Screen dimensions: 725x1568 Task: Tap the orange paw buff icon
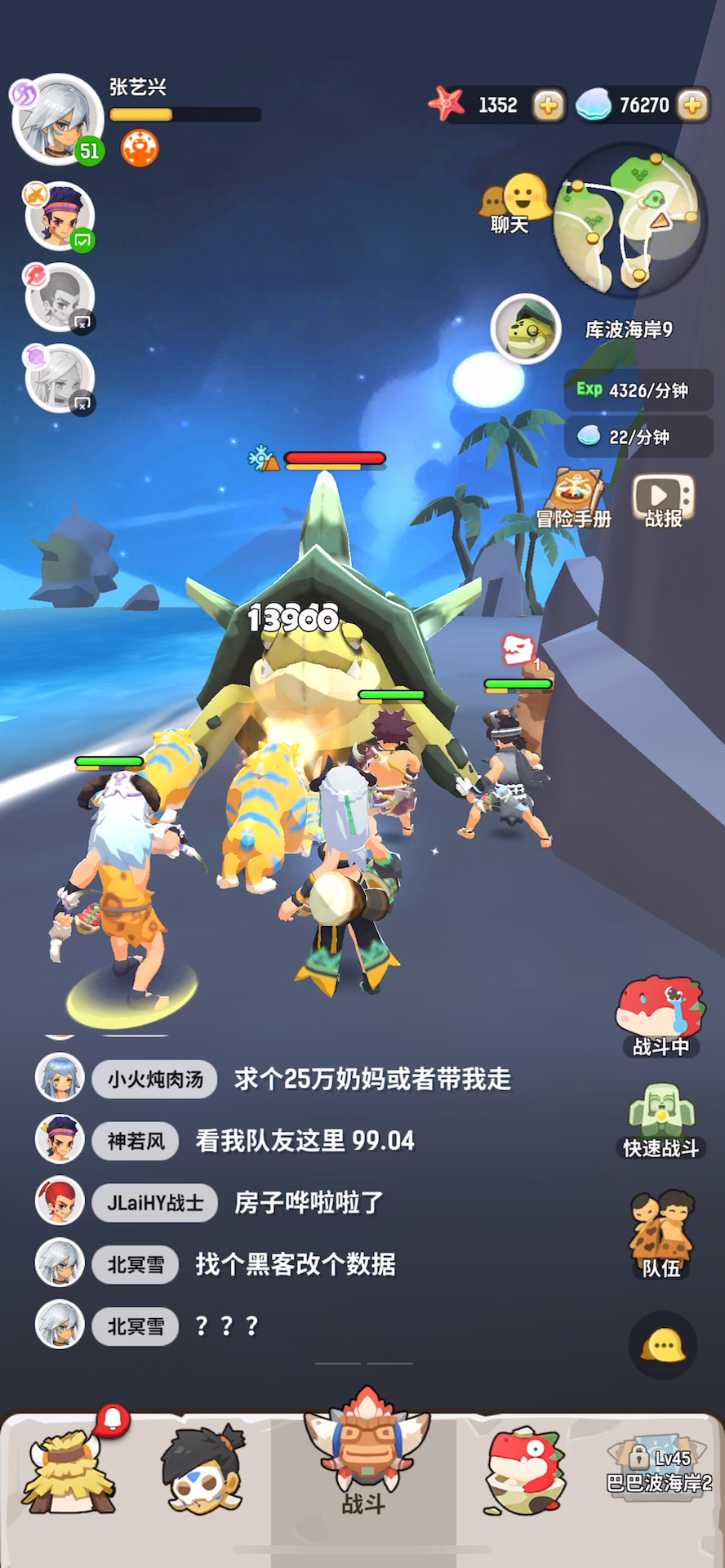tap(140, 148)
